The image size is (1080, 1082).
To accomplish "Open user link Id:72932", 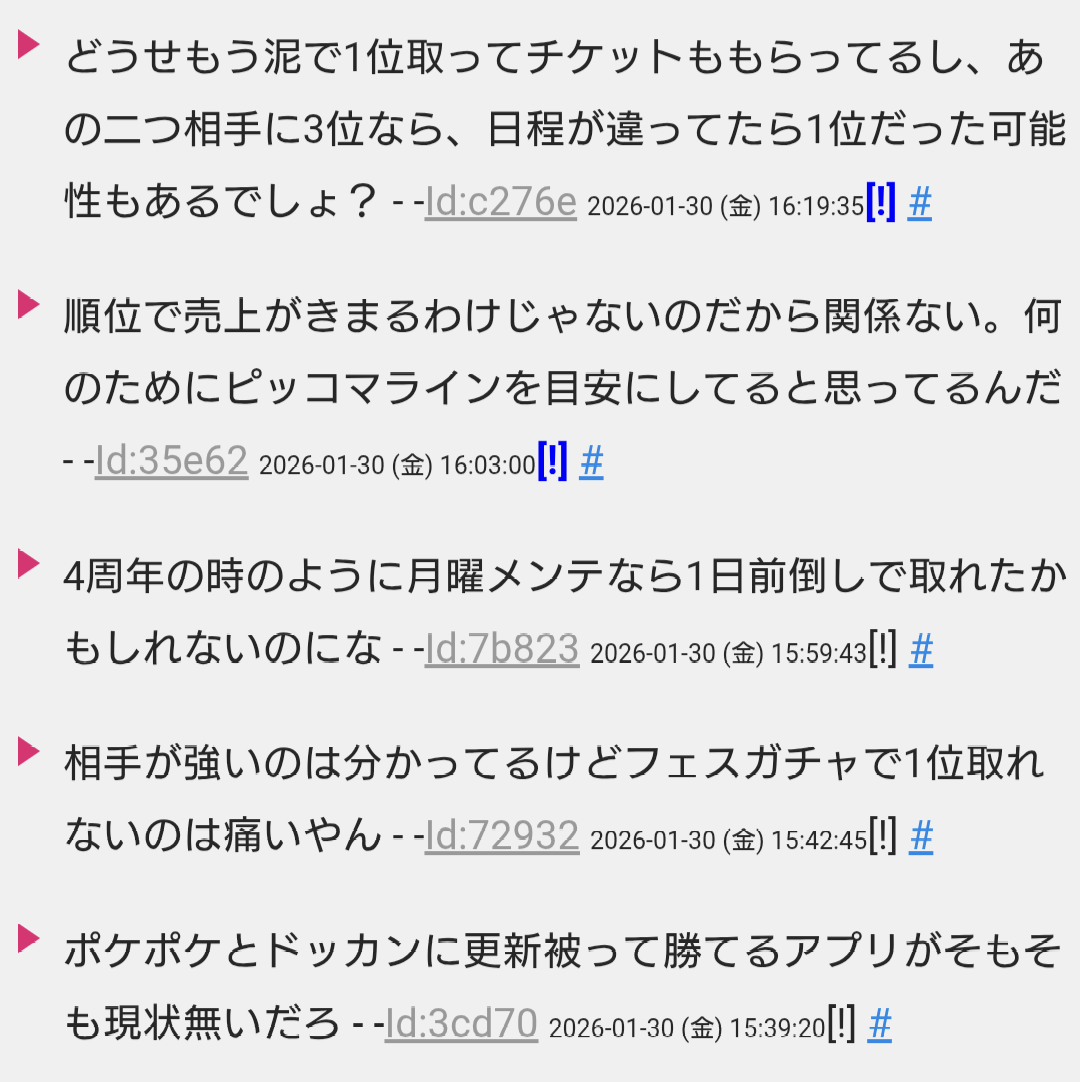I will pyautogui.click(x=502, y=835).
